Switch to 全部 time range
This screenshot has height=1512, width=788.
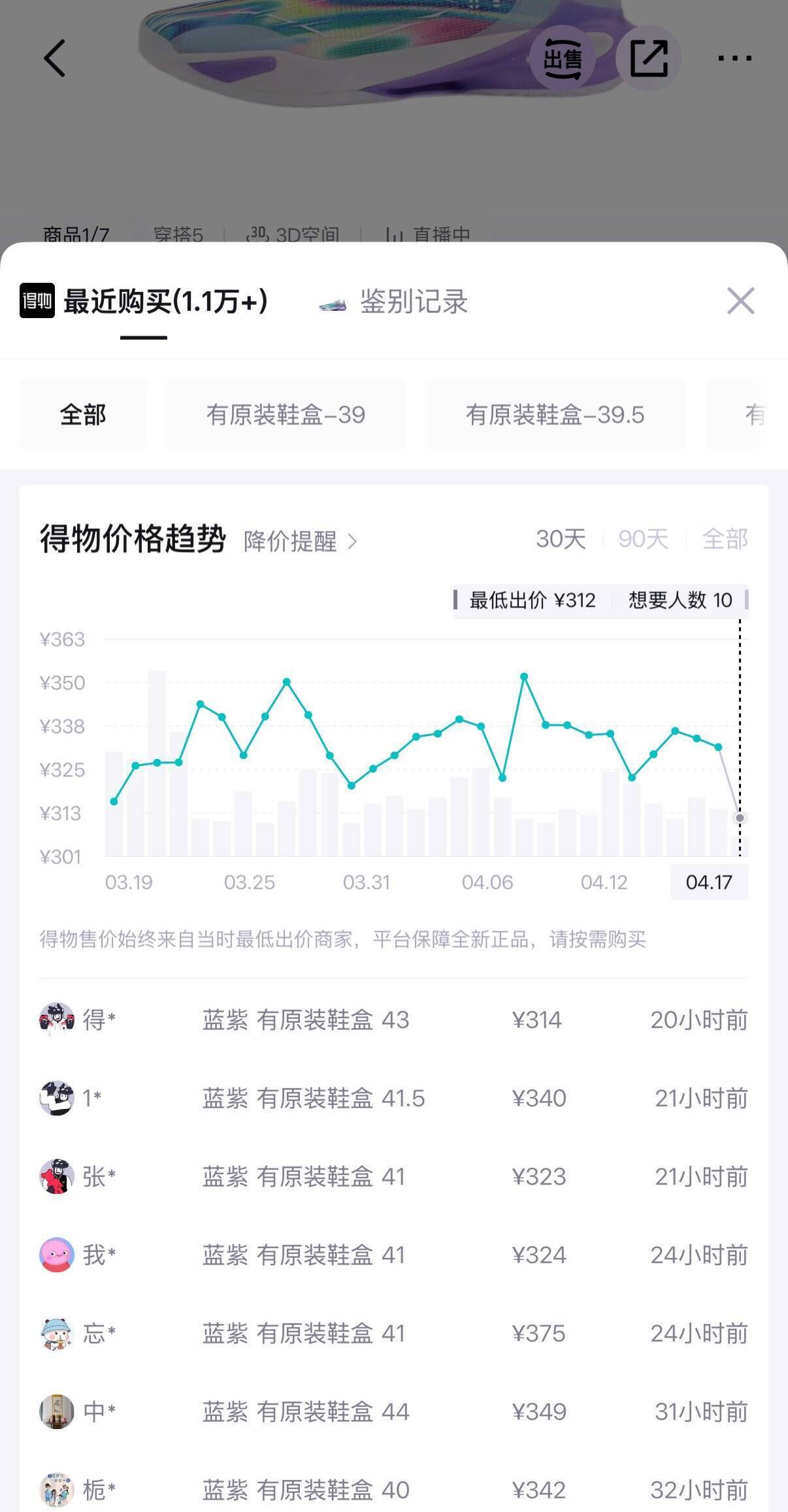pyautogui.click(x=725, y=540)
